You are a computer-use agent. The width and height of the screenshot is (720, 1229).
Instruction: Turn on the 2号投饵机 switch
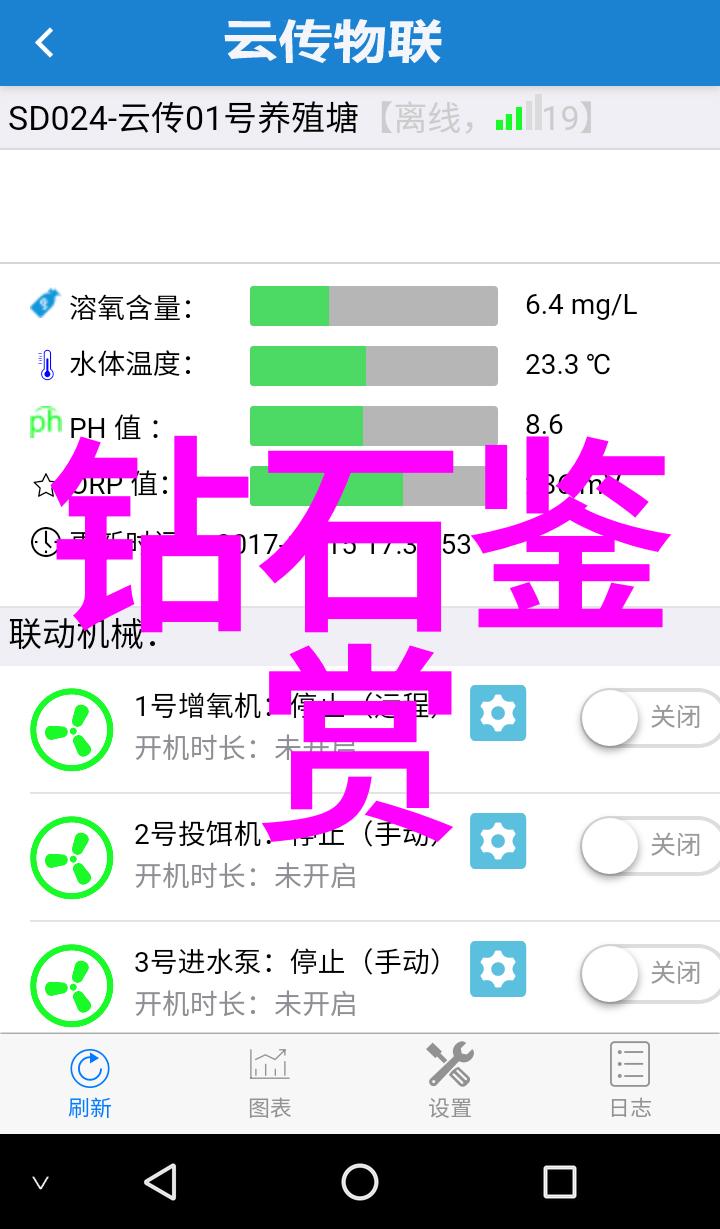coord(650,846)
